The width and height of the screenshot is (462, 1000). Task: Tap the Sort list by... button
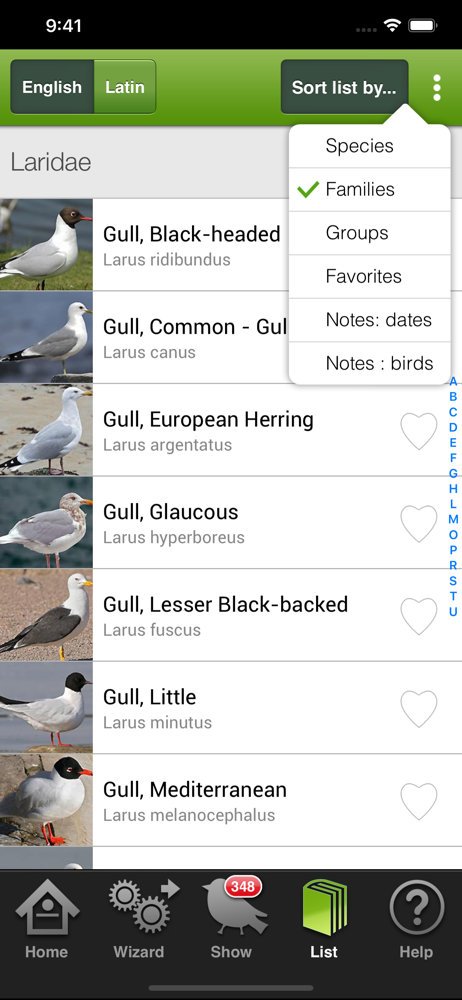344,87
